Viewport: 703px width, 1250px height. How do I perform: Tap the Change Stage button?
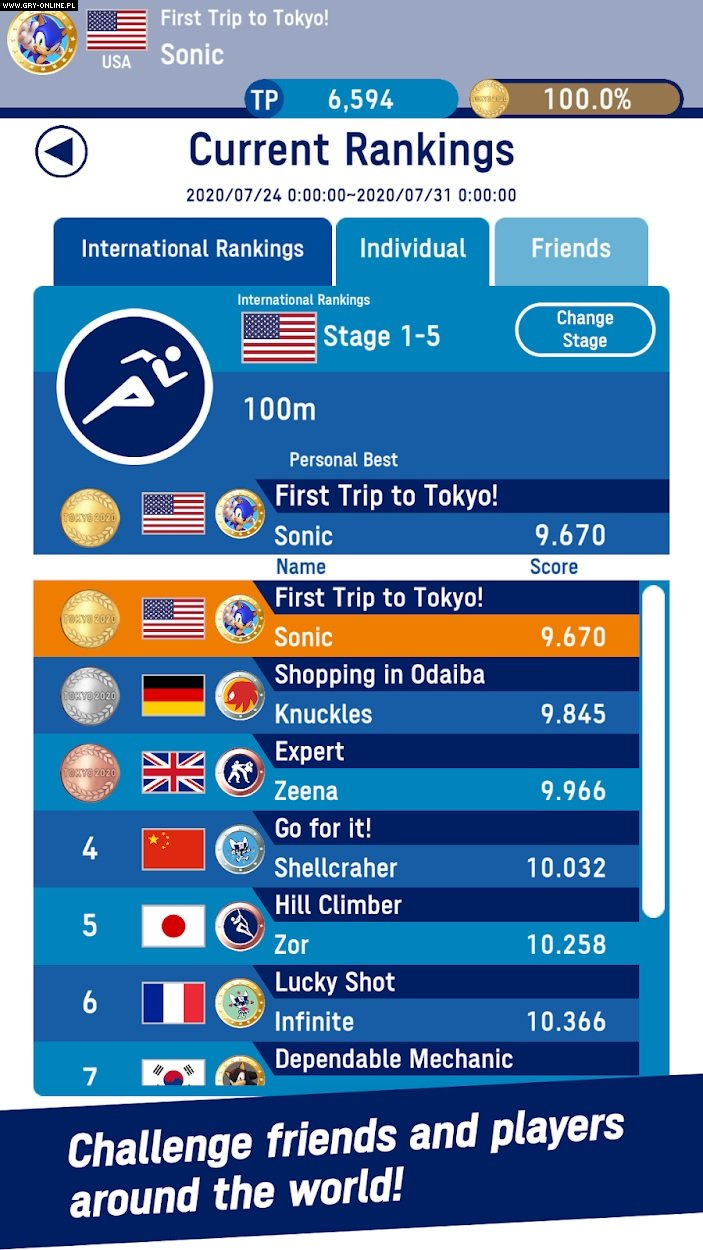tap(584, 330)
